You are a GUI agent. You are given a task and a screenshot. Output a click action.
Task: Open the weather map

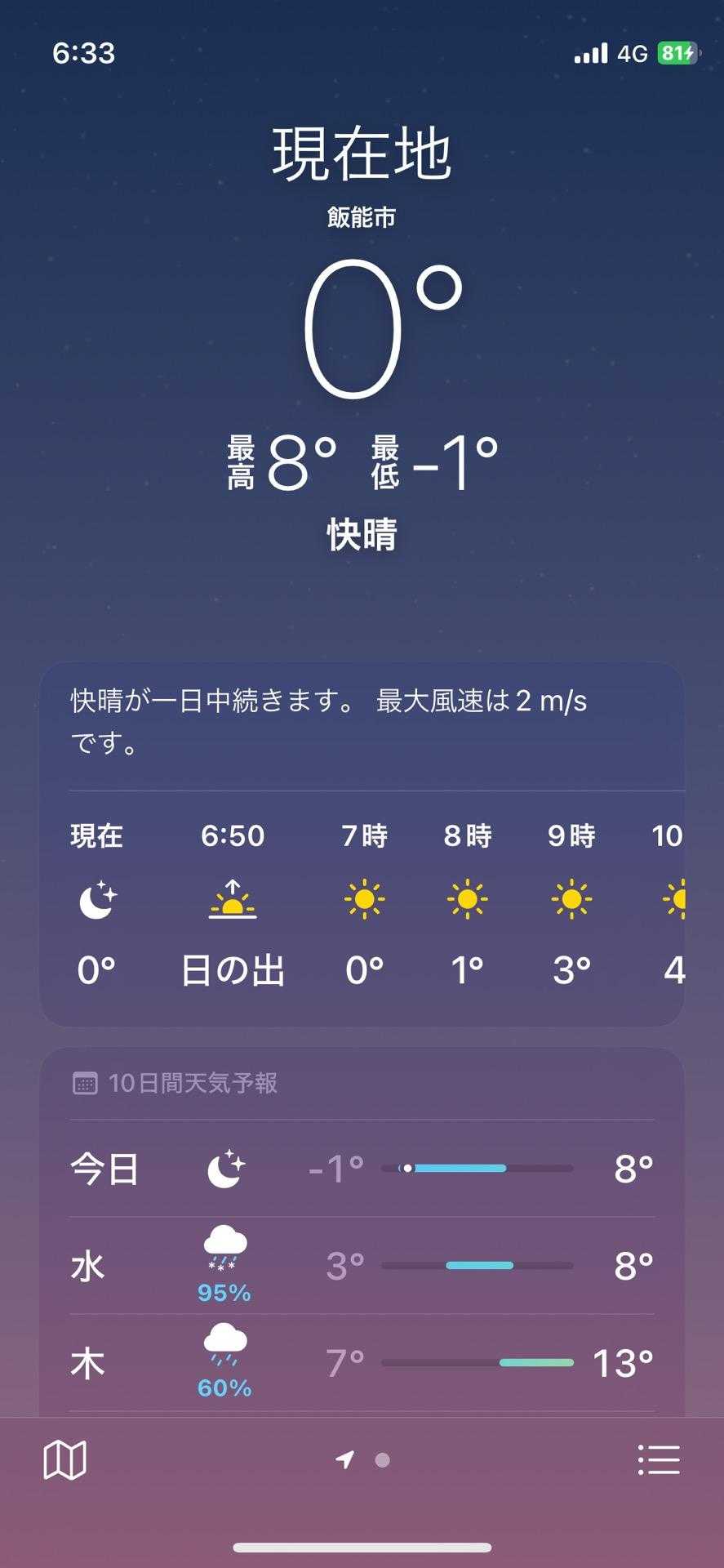pos(64,1459)
